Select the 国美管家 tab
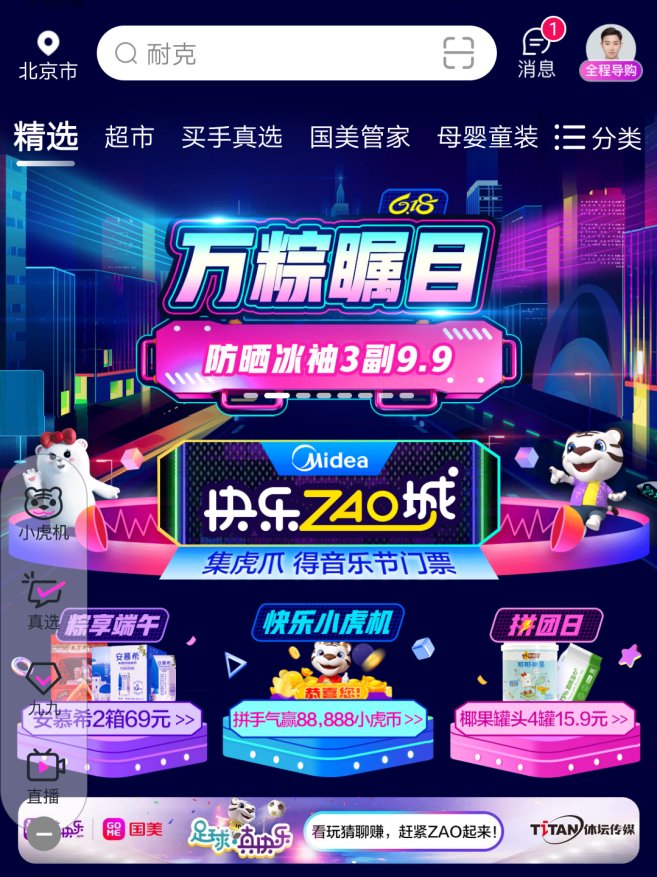The width and height of the screenshot is (657, 877). [359, 137]
